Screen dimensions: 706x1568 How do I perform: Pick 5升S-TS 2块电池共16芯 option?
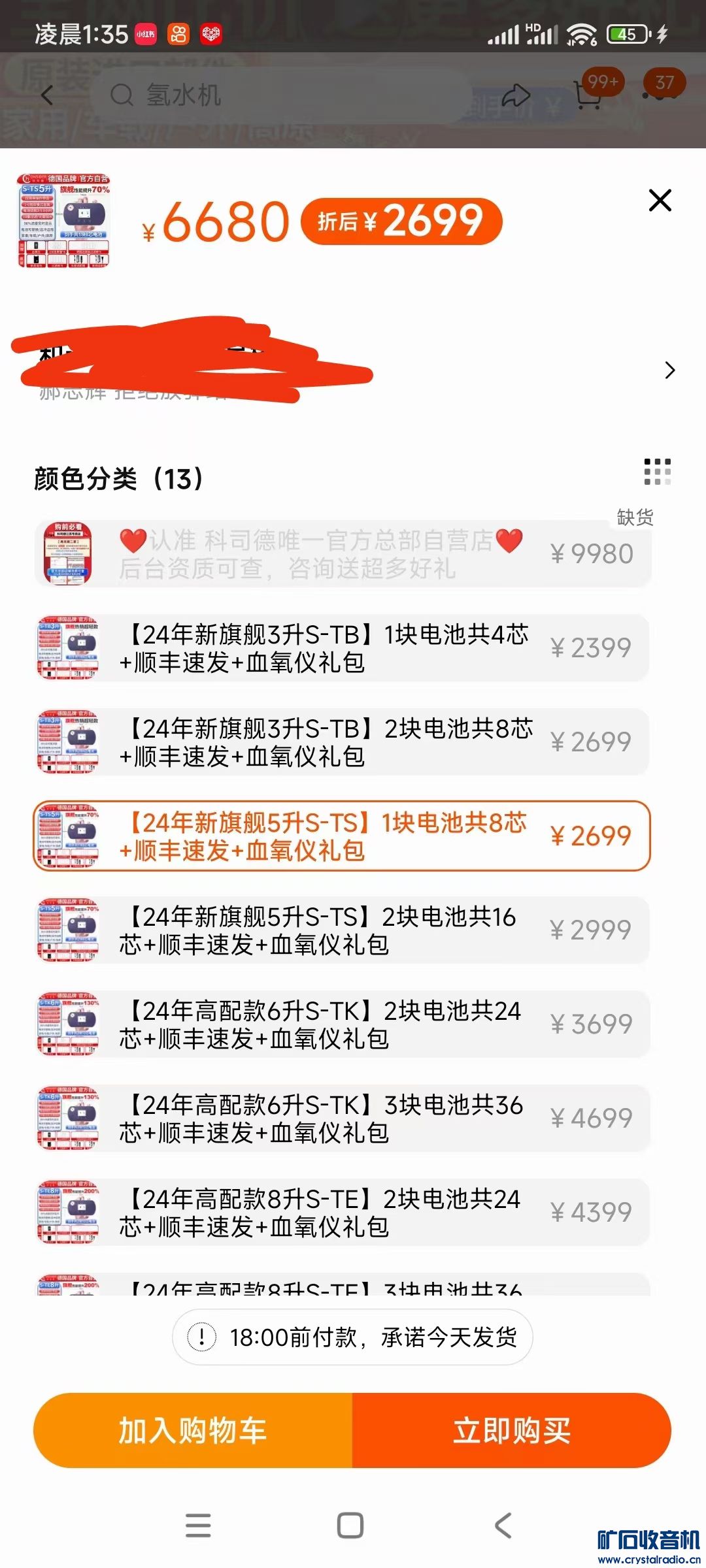click(x=341, y=930)
